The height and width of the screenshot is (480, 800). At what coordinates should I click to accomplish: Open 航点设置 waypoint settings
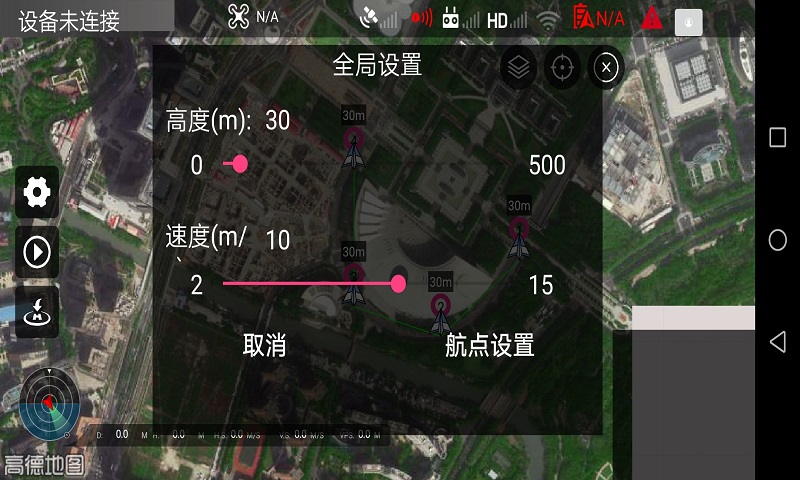tap(489, 345)
